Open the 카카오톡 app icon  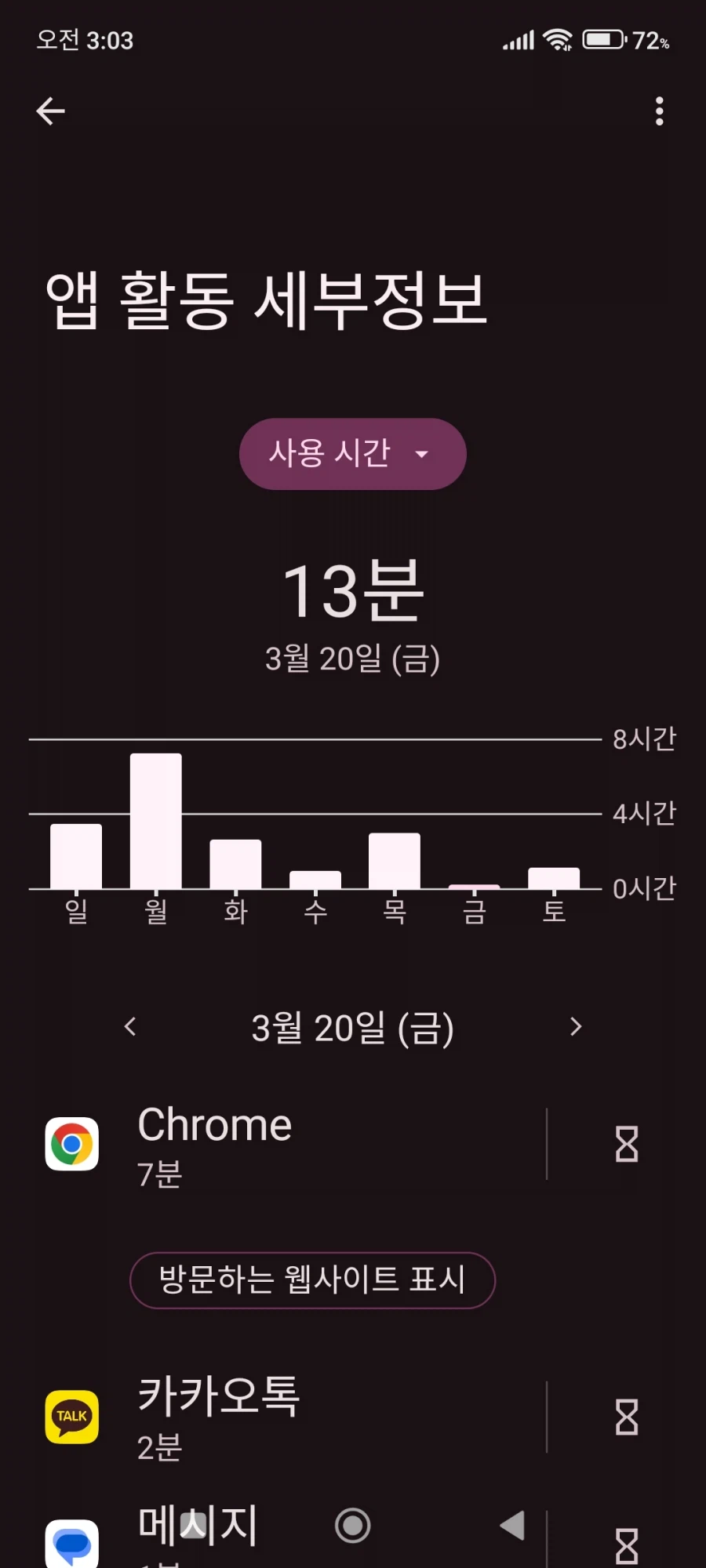pos(70,1417)
